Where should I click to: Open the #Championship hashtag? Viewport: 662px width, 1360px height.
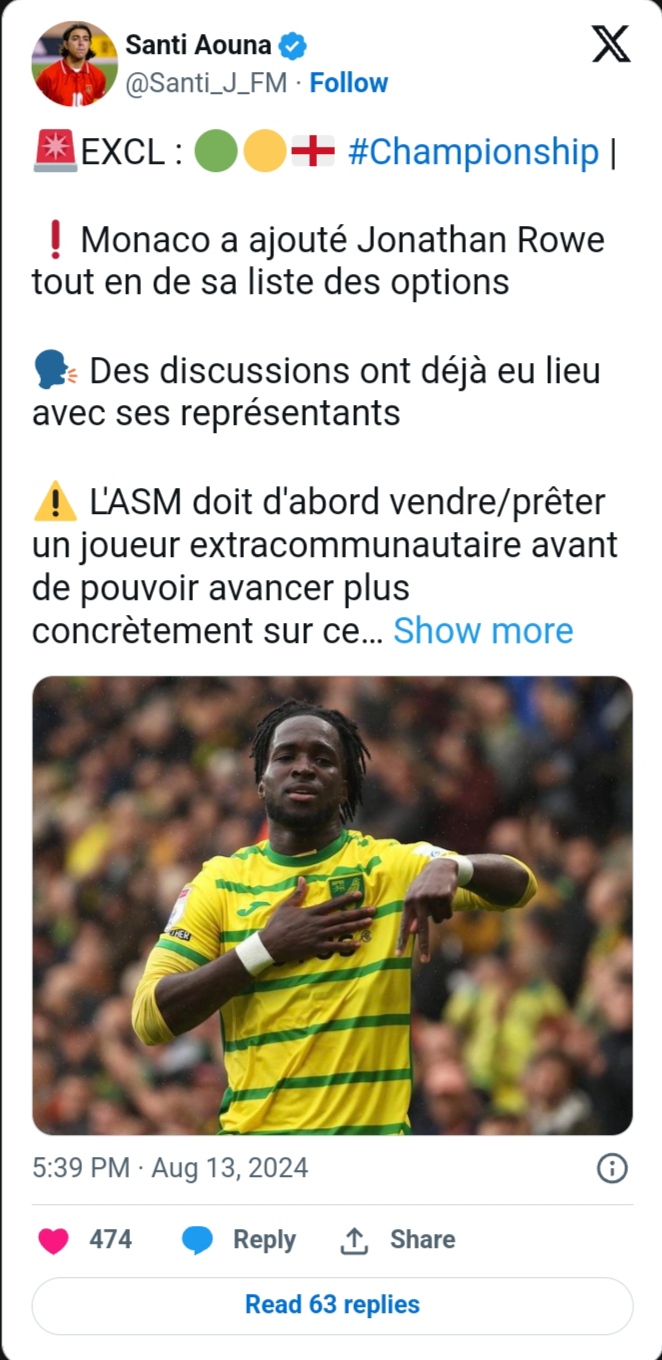click(472, 152)
